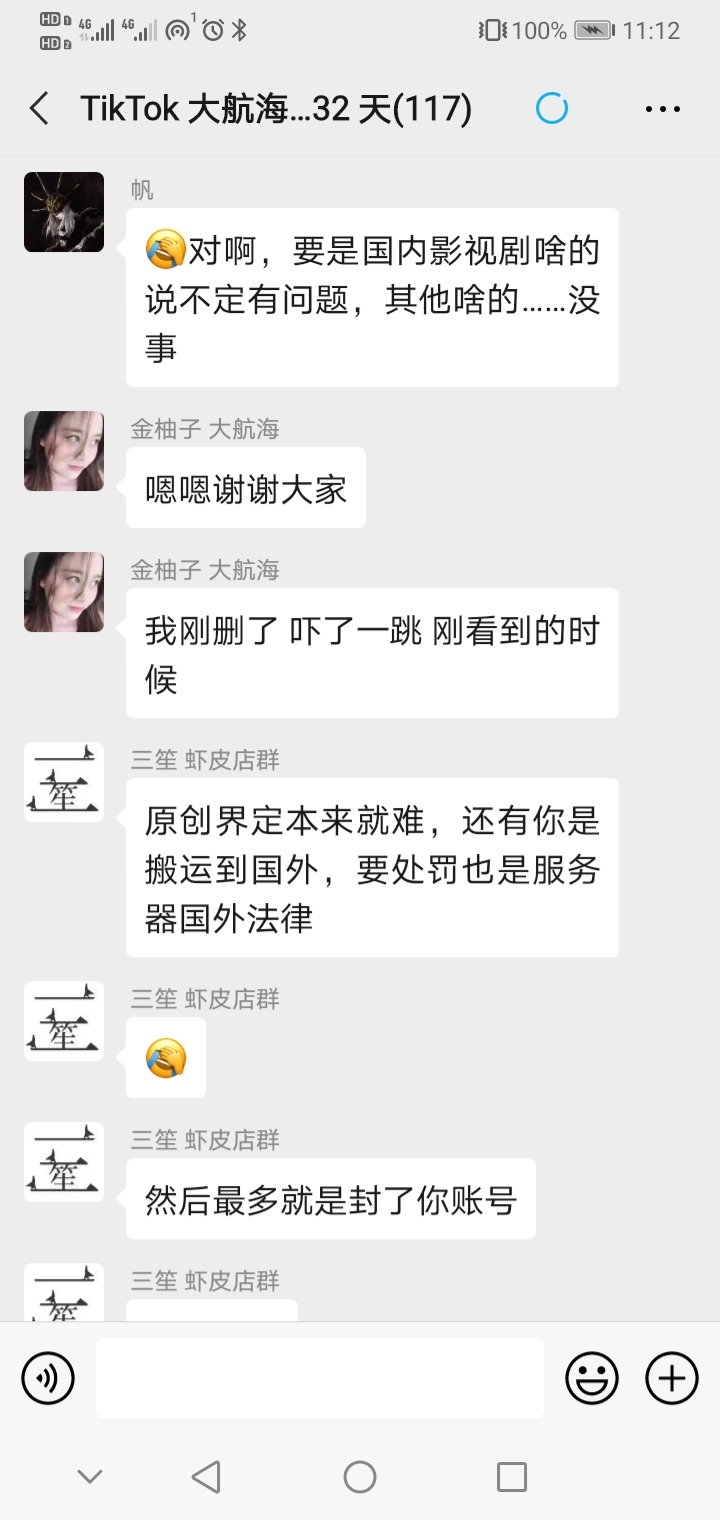Viewport: 720px width, 1520px height.
Task: Open the emoji picker
Action: pos(592,1378)
